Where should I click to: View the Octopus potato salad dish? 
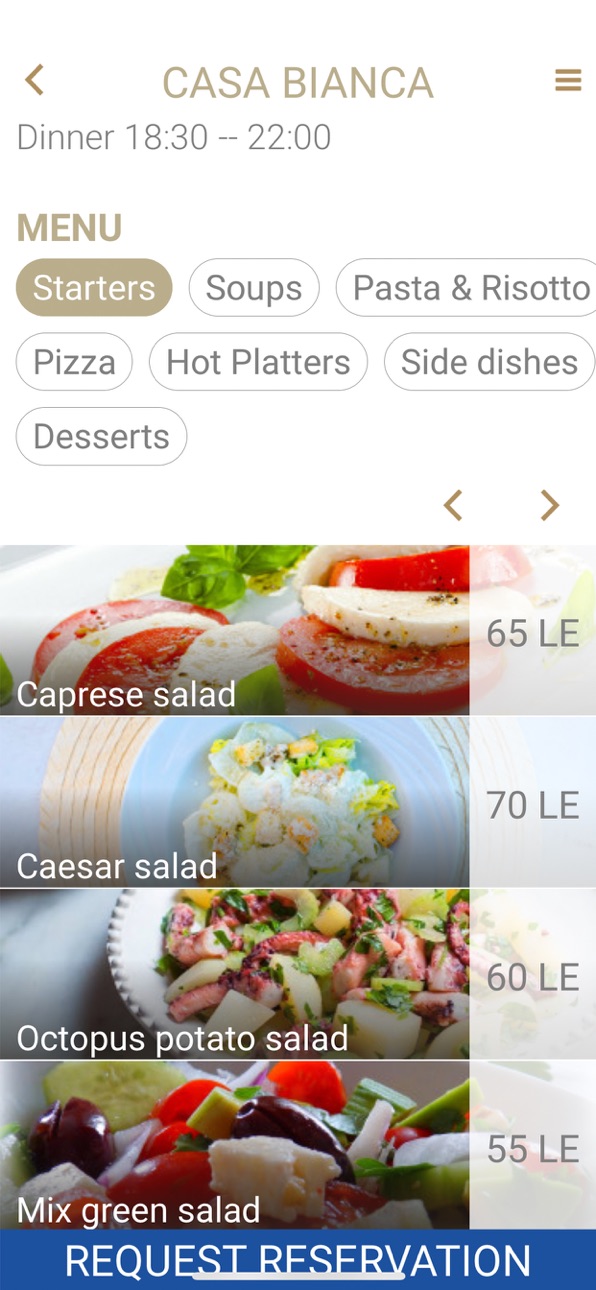pos(298,974)
